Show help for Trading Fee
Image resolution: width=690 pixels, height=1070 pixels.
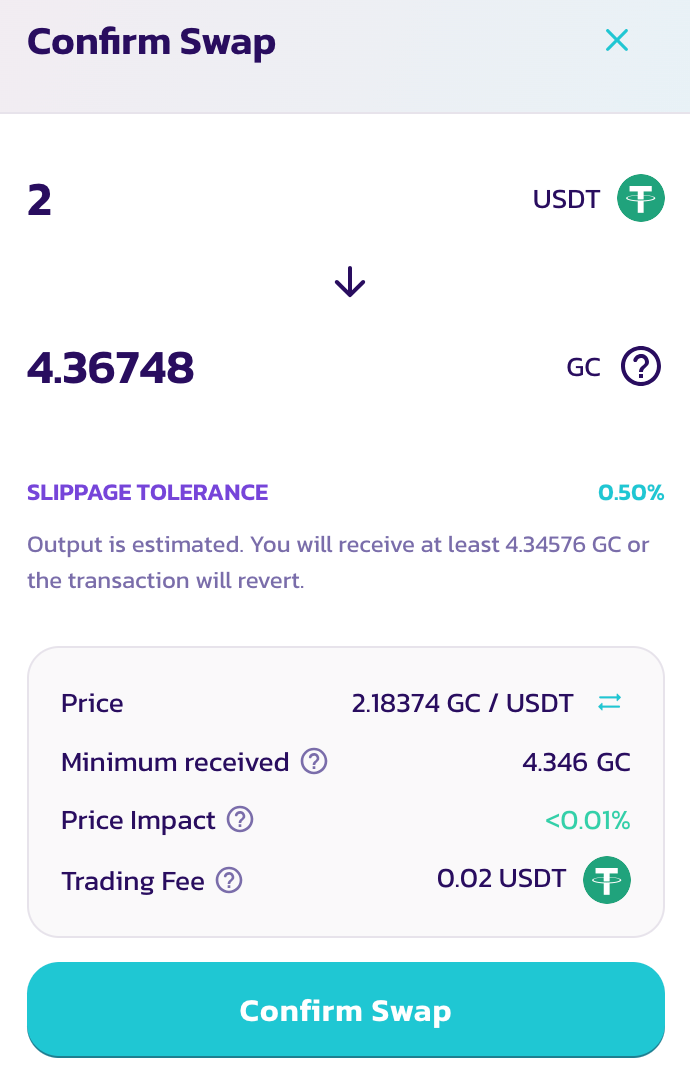click(x=230, y=881)
